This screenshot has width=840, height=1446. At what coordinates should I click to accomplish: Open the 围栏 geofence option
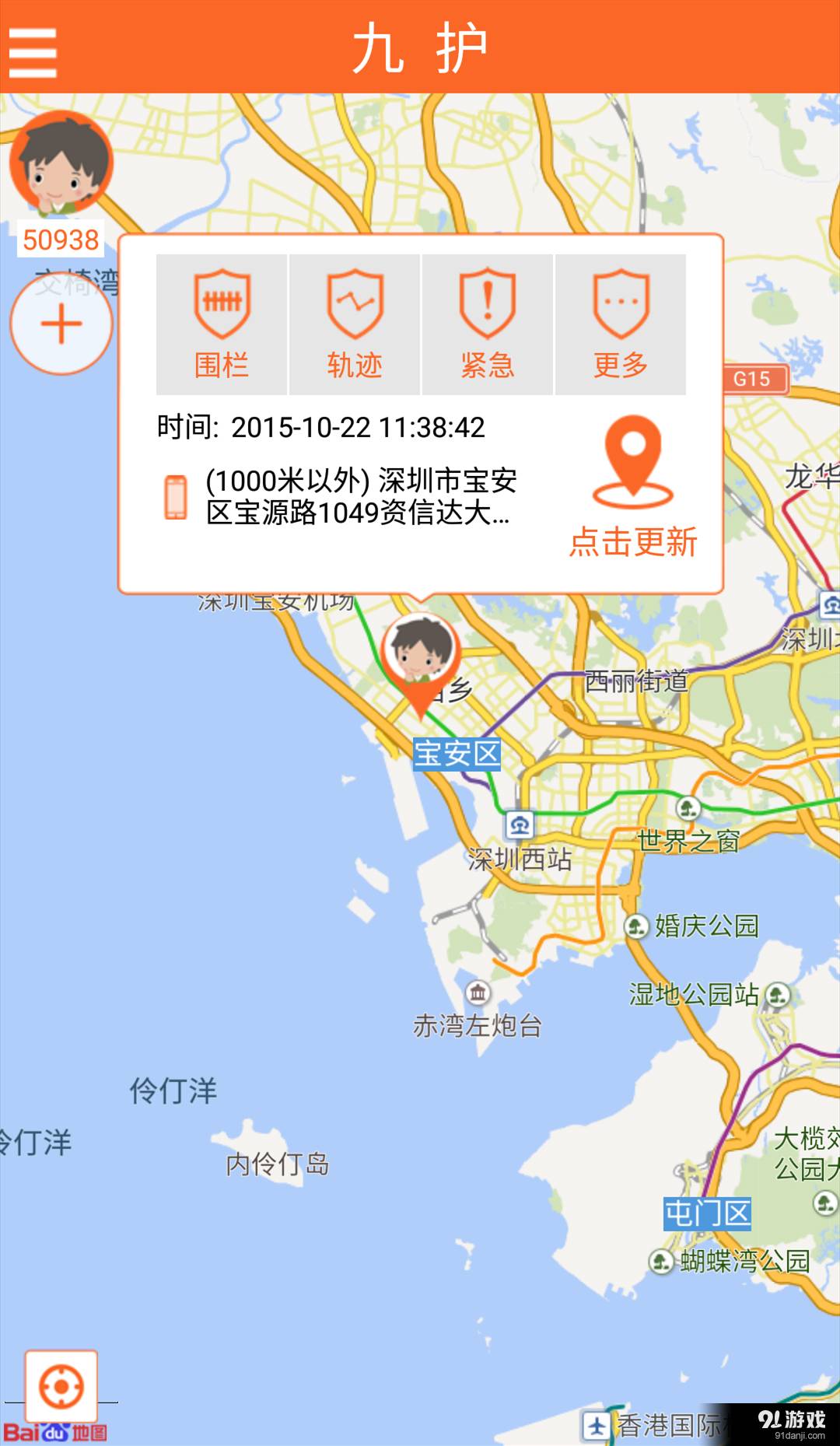pos(222,324)
